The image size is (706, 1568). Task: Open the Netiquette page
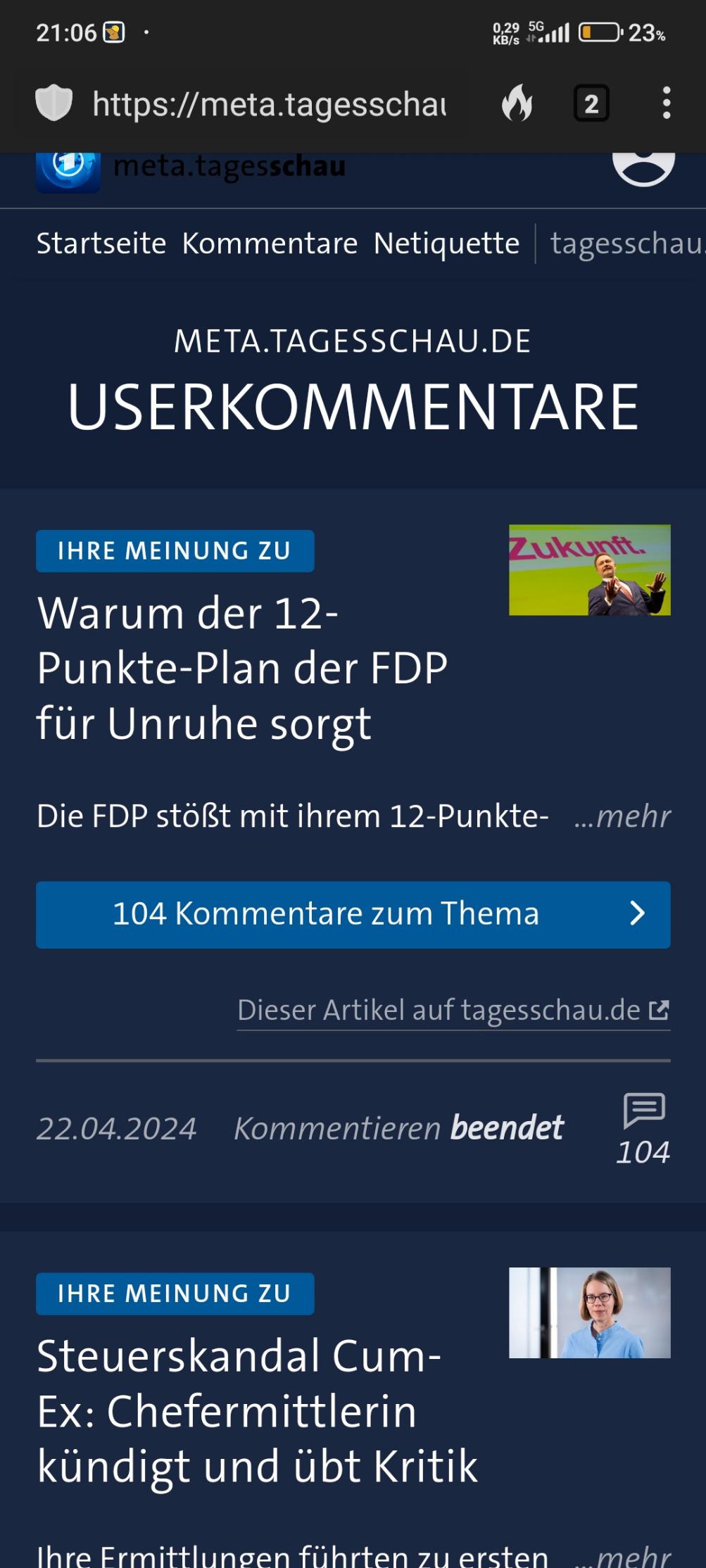(447, 244)
